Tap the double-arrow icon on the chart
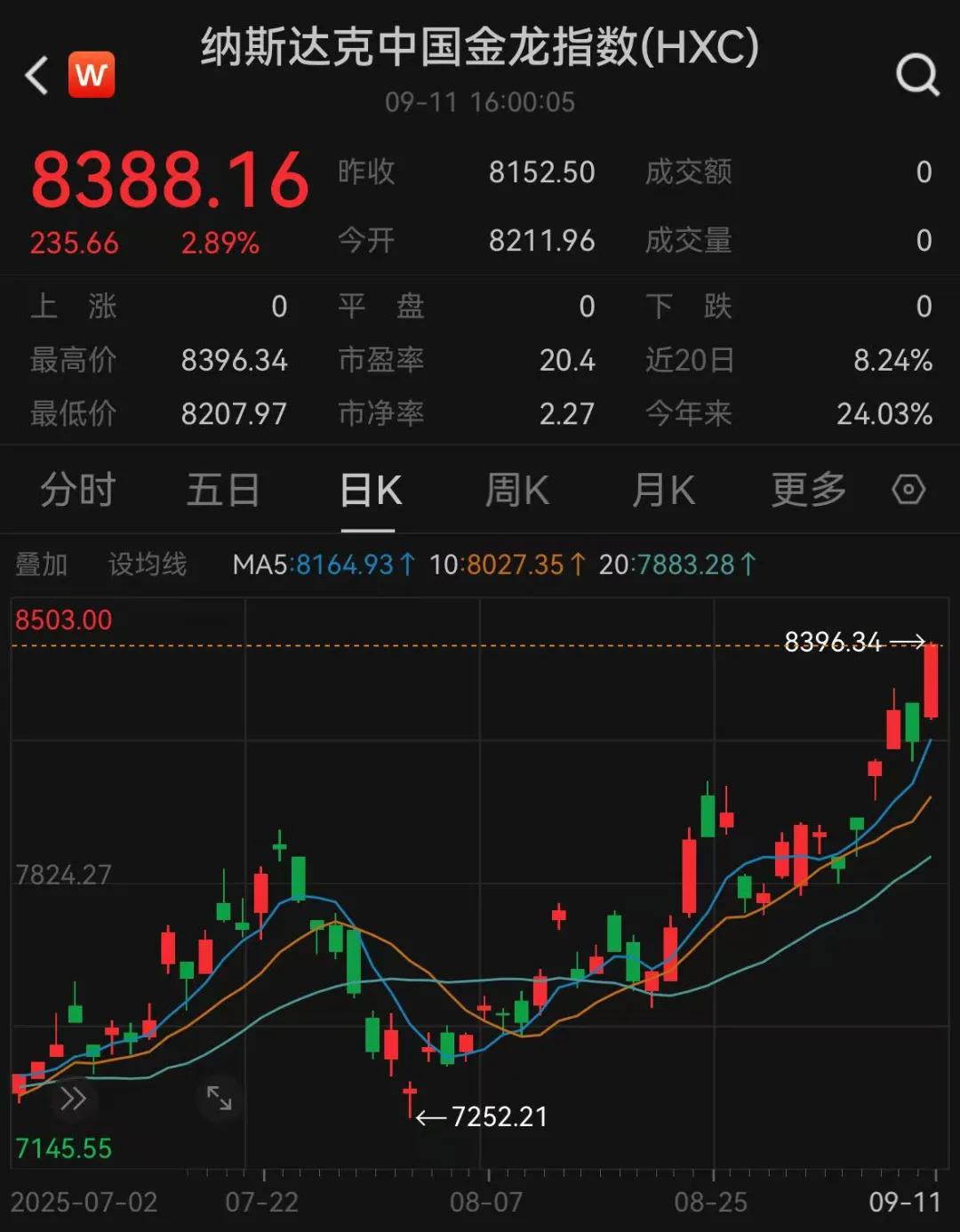960x1232 pixels. point(73,1099)
